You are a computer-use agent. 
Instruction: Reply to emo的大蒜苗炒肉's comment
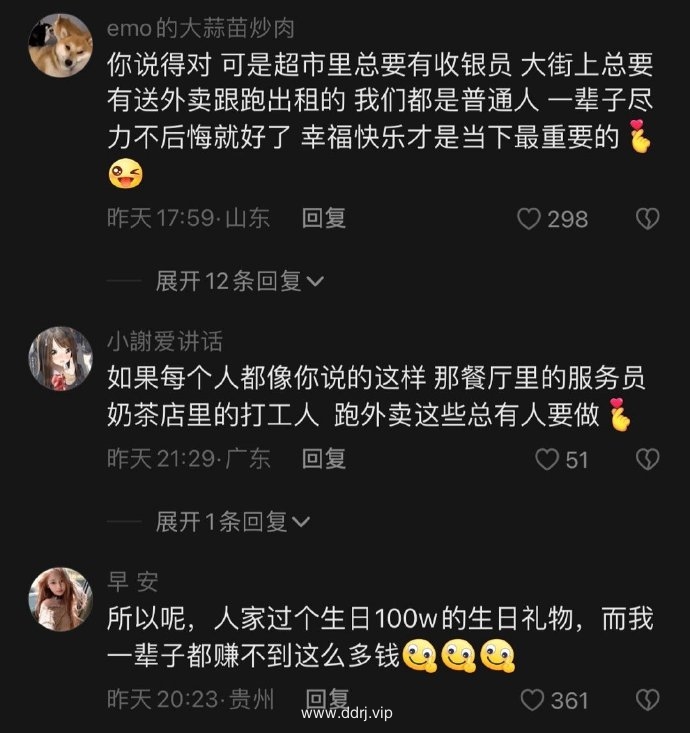[x=323, y=218]
